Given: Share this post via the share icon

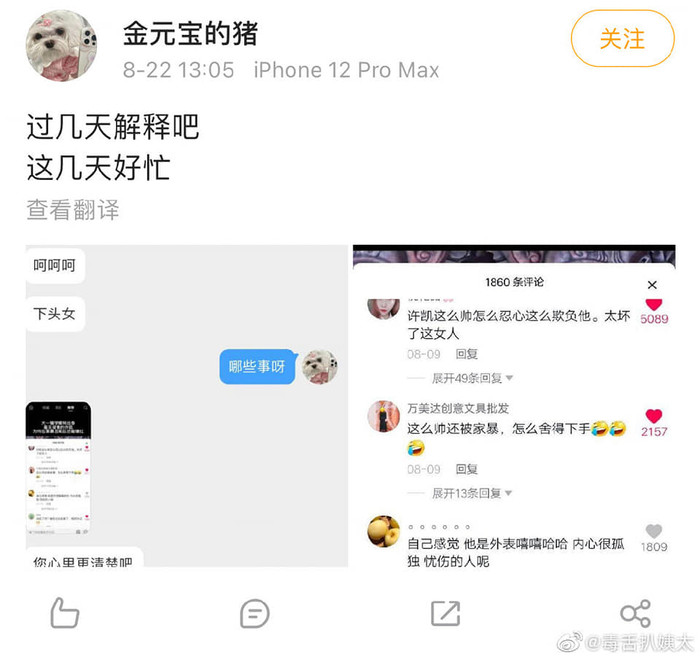Looking at the screenshot, I should (x=635, y=612).
